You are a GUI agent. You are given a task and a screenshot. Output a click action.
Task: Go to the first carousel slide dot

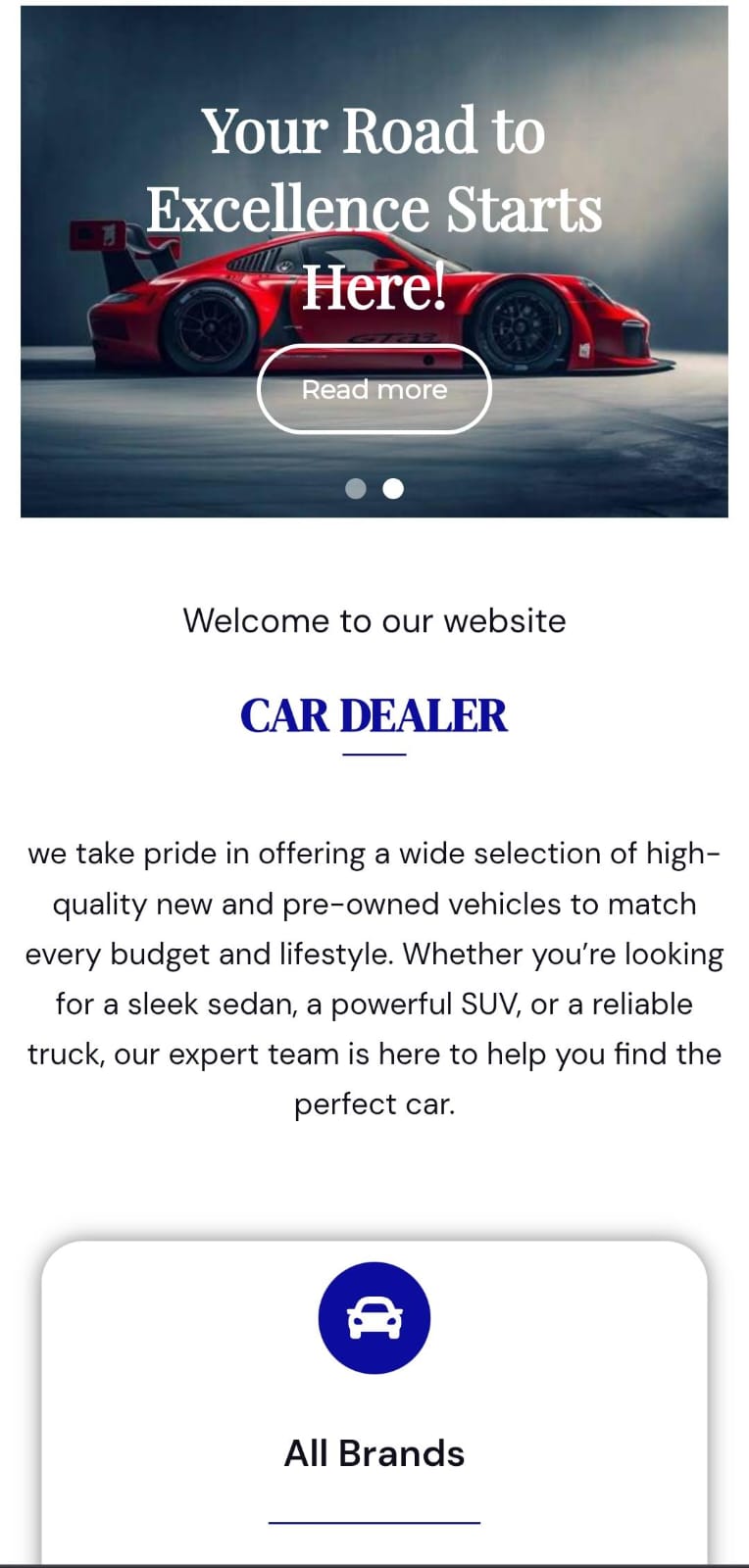(356, 488)
